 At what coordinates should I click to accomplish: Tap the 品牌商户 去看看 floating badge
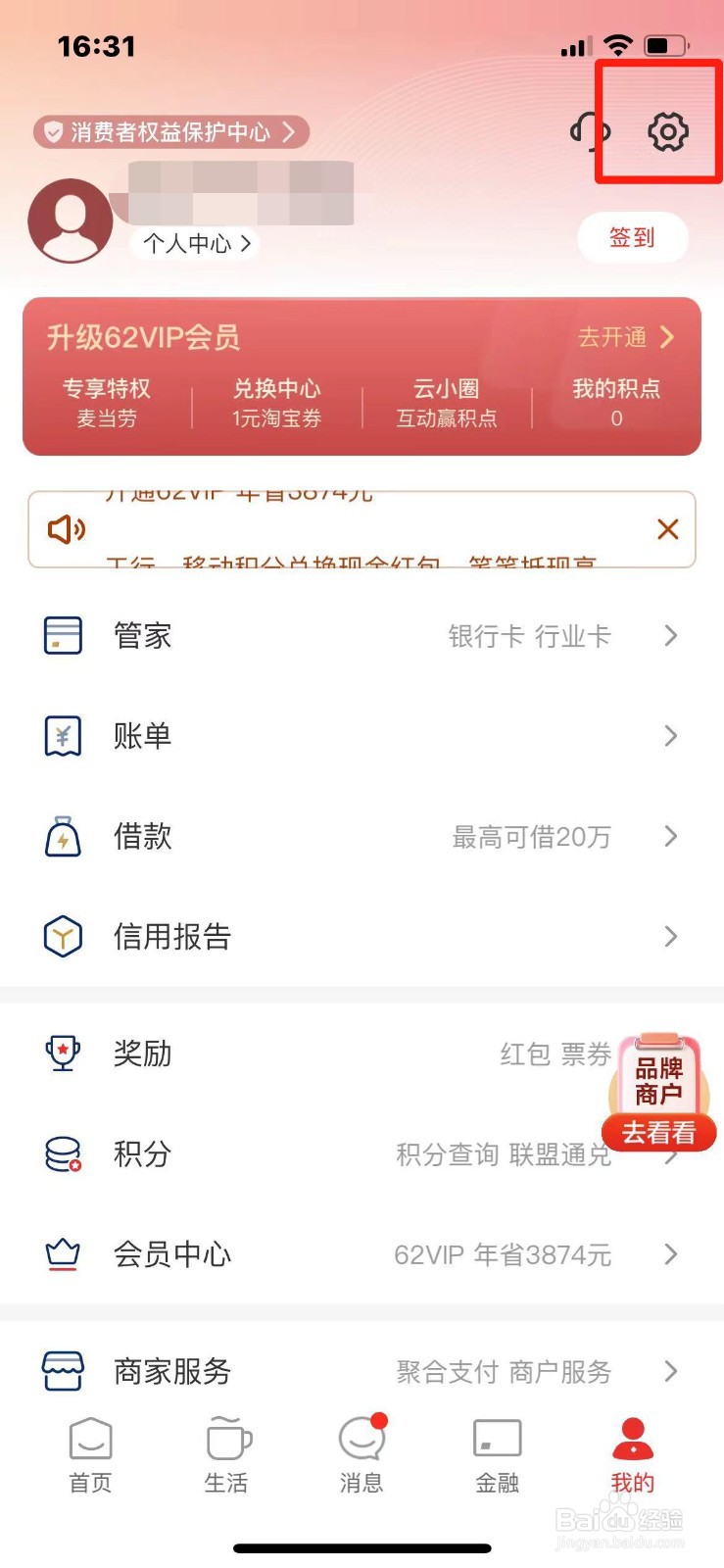(x=659, y=1093)
